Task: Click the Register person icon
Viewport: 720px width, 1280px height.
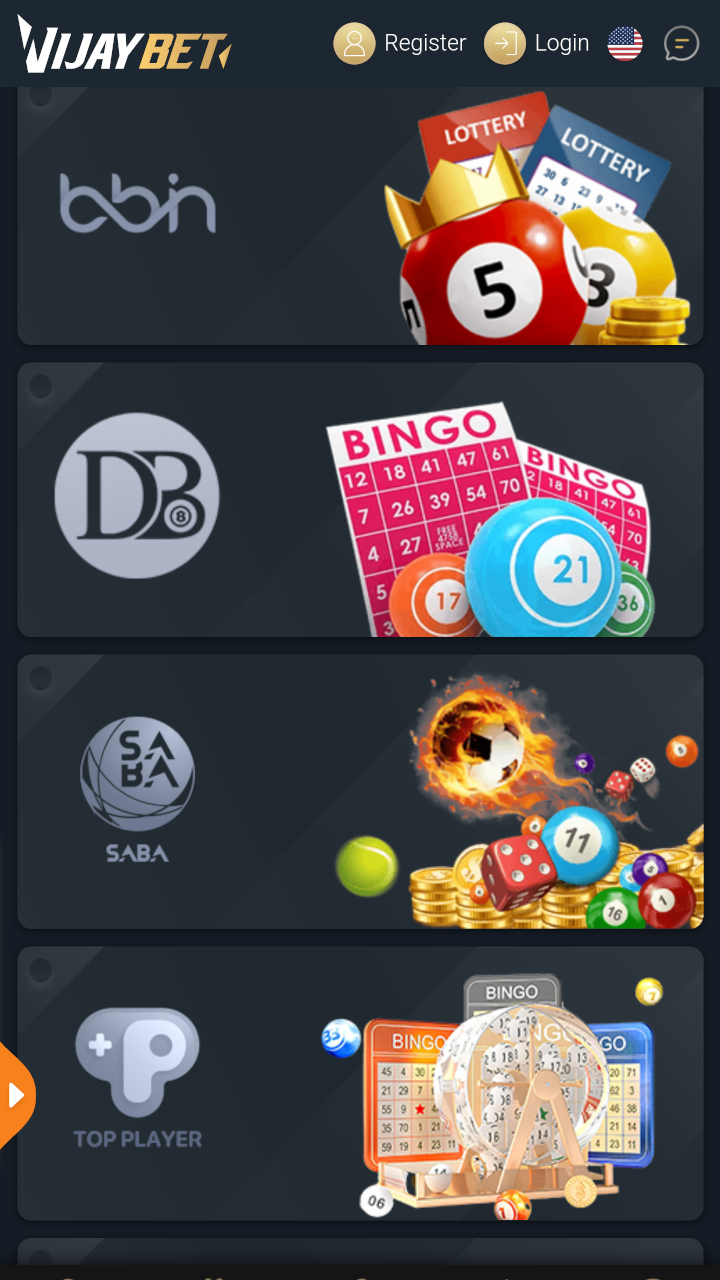Action: click(x=354, y=43)
